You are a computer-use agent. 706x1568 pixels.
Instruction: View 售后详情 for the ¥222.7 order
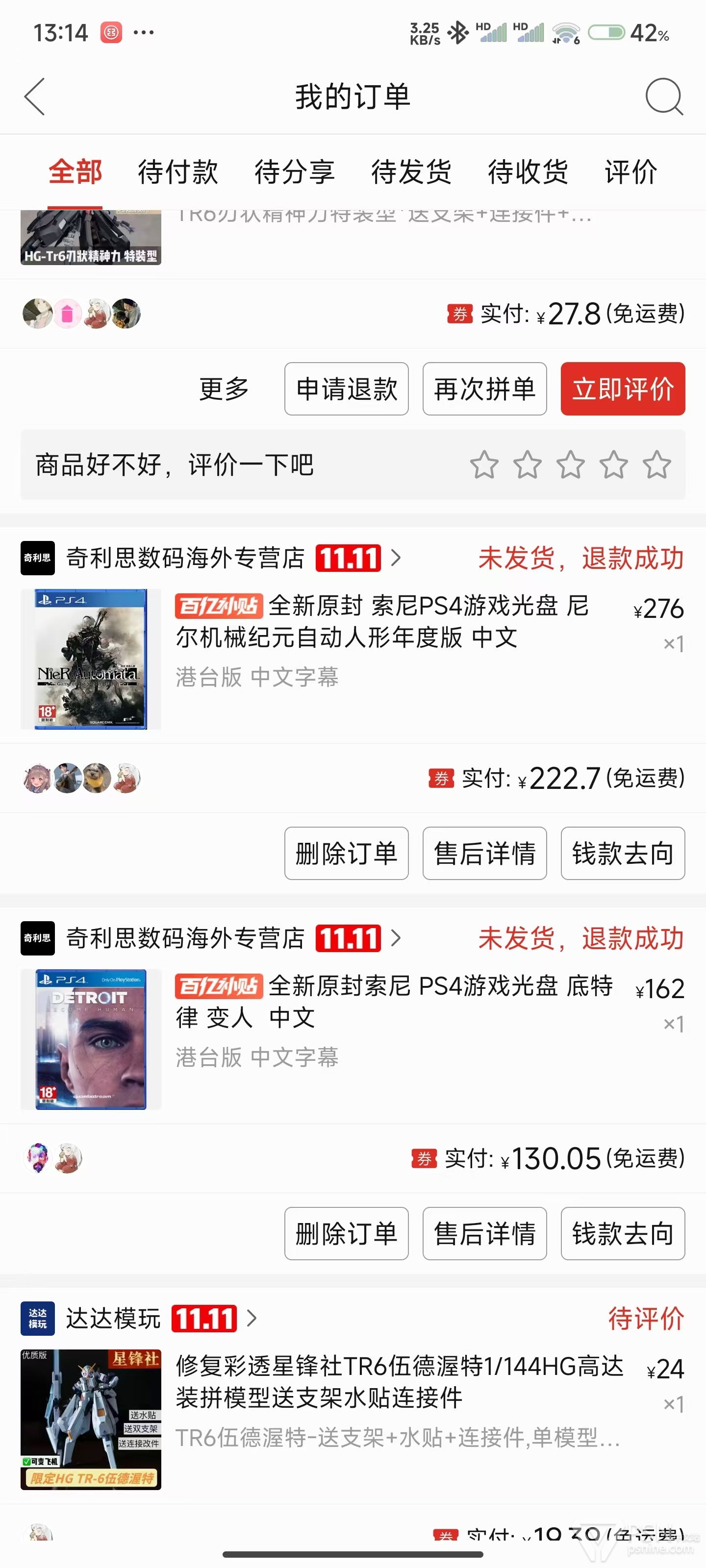(x=485, y=854)
